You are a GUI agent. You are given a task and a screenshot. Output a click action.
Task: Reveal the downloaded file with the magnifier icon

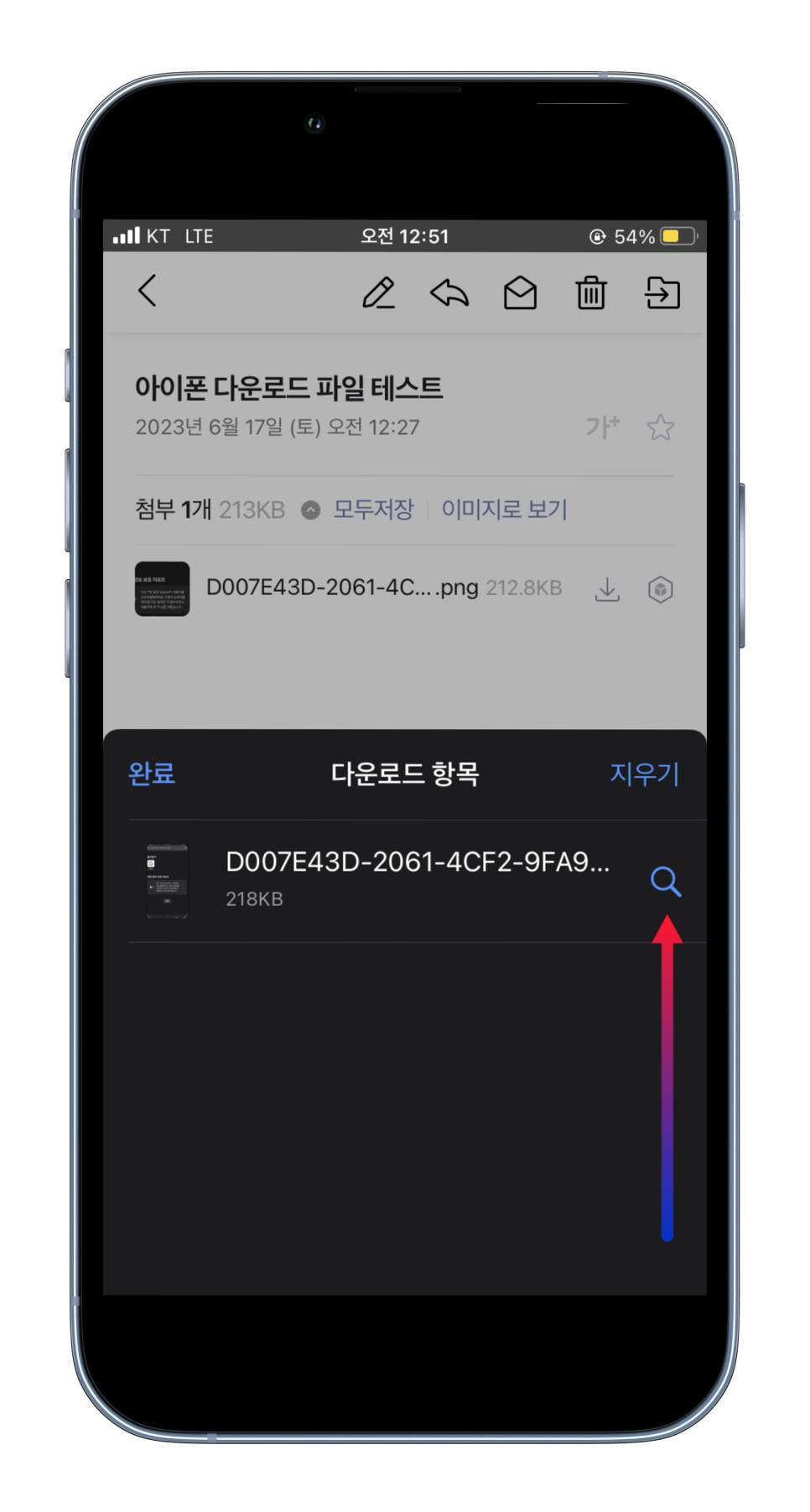[x=666, y=881]
